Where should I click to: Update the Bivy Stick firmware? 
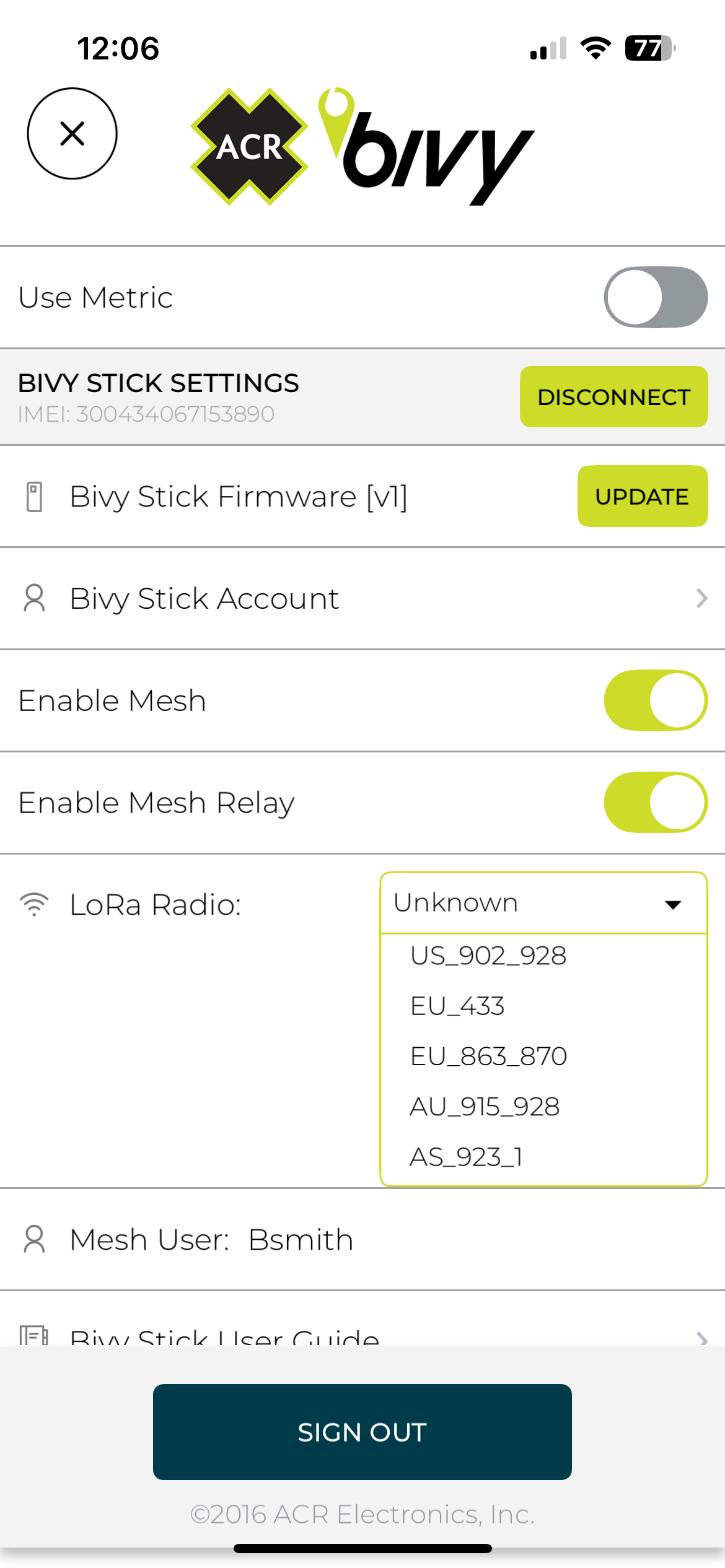pos(643,497)
